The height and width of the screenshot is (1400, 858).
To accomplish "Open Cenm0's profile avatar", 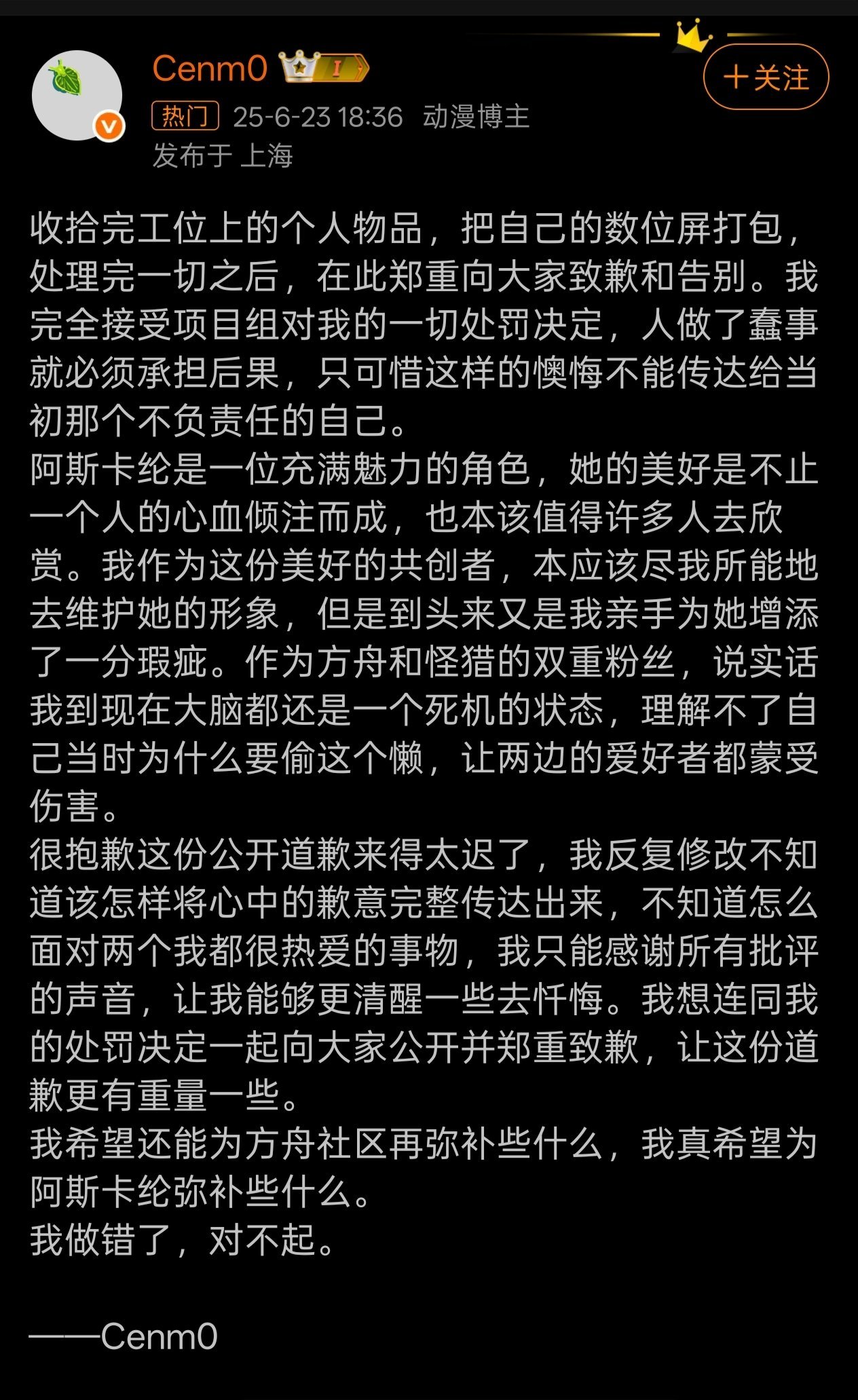I will click(x=77, y=95).
